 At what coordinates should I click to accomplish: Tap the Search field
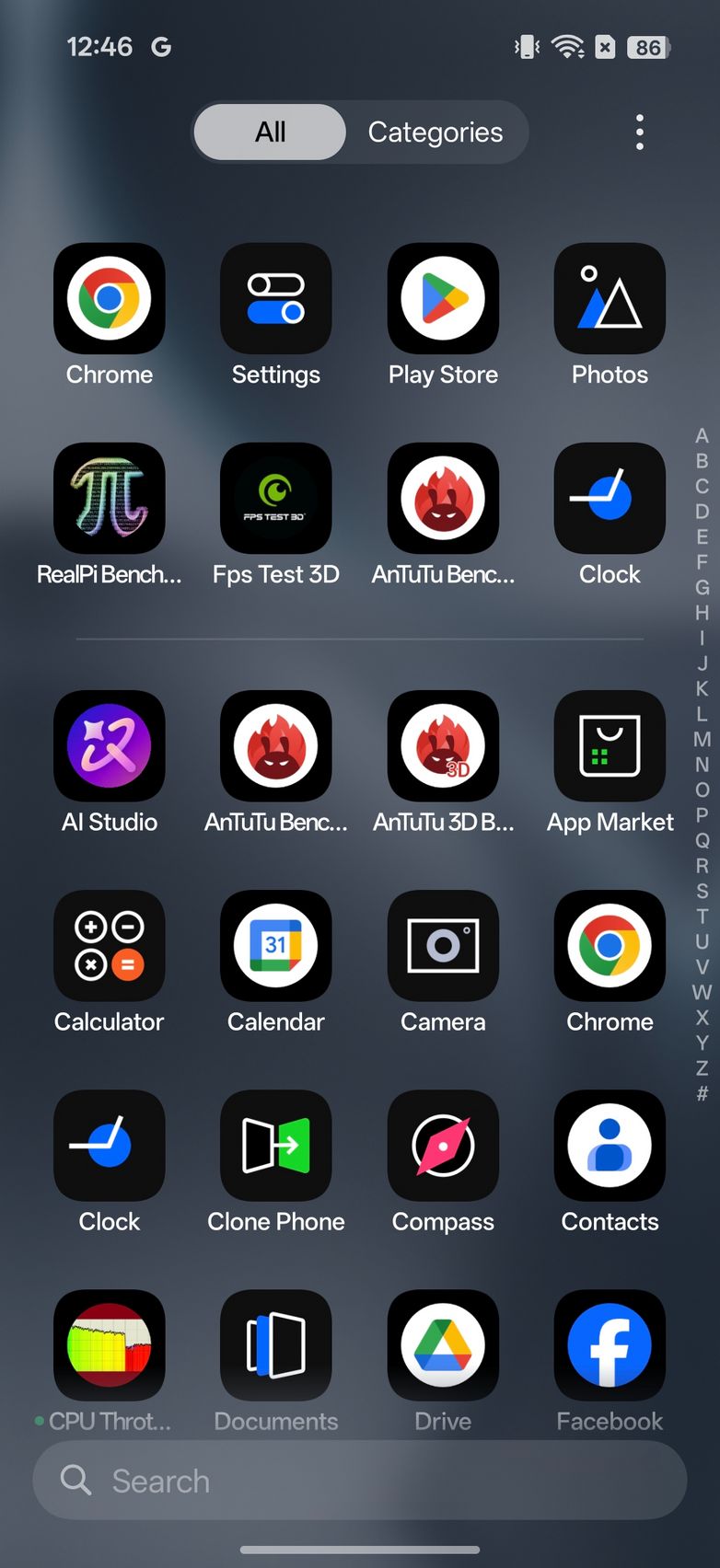click(x=359, y=1481)
